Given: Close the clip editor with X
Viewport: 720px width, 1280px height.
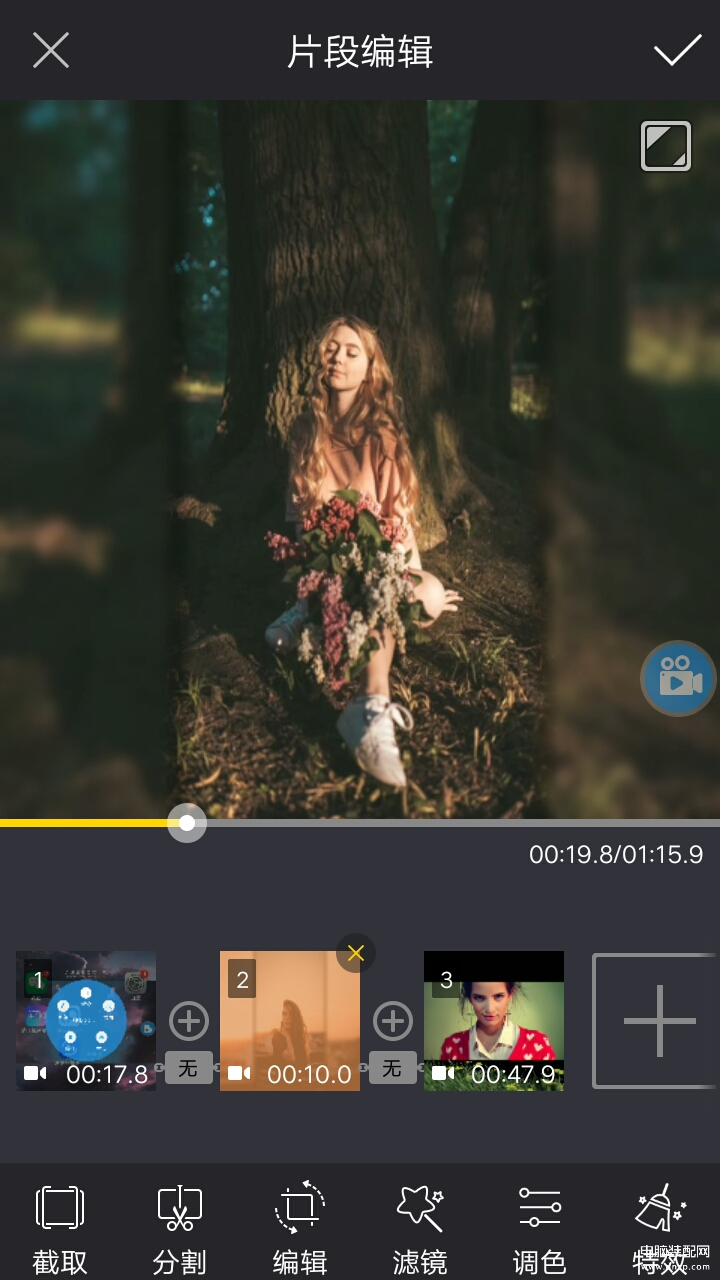Looking at the screenshot, I should pyautogui.click(x=50, y=50).
